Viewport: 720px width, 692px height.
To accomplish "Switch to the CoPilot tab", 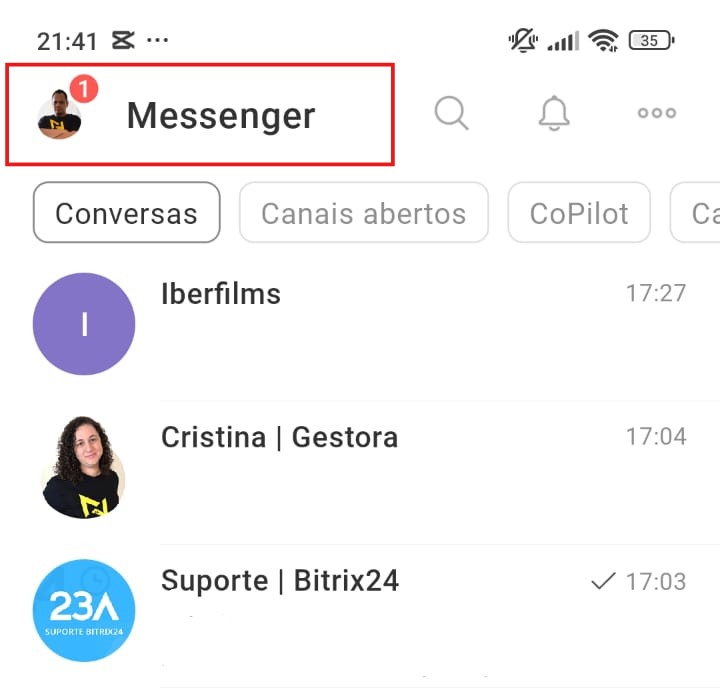I will tap(579, 213).
